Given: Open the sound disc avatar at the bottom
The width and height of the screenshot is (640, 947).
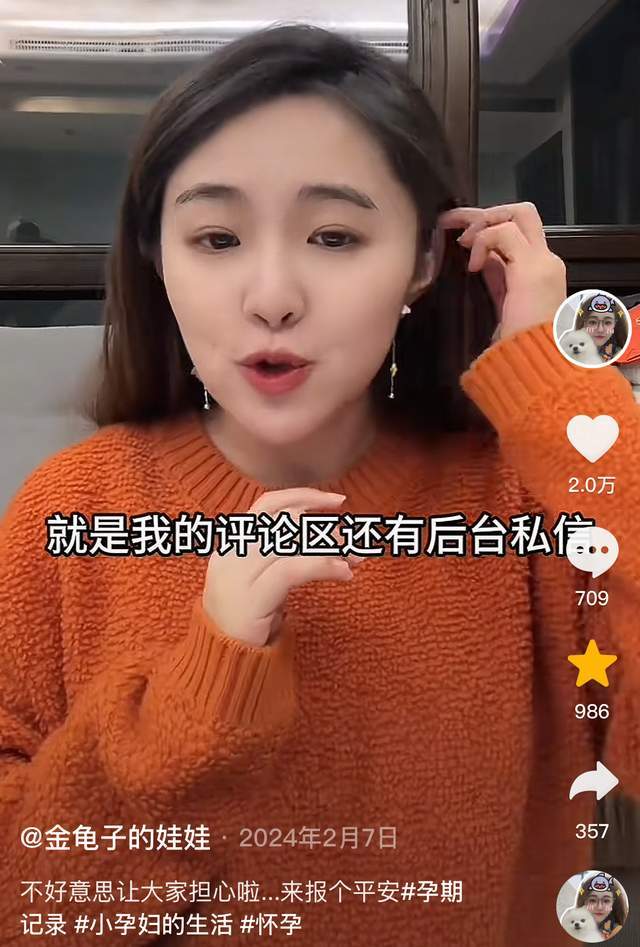Looking at the screenshot, I should tap(592, 906).
